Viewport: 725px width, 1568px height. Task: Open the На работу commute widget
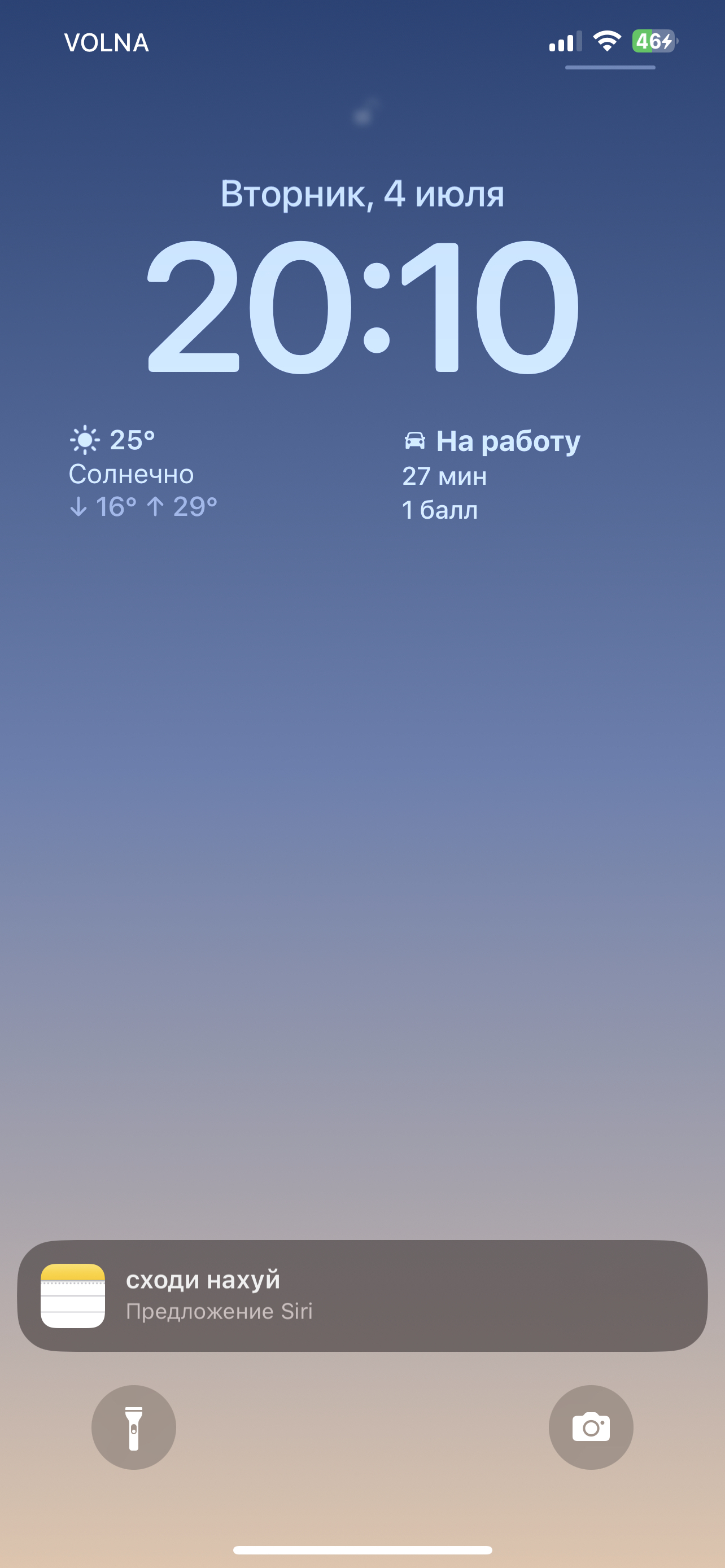pyautogui.click(x=491, y=475)
